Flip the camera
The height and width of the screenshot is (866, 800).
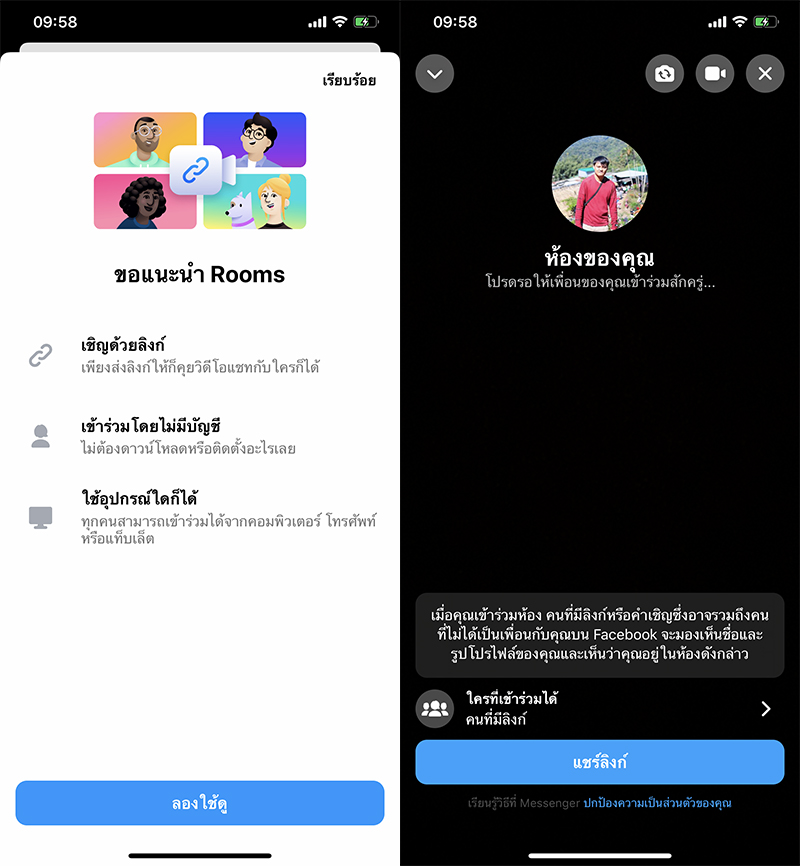tap(665, 74)
